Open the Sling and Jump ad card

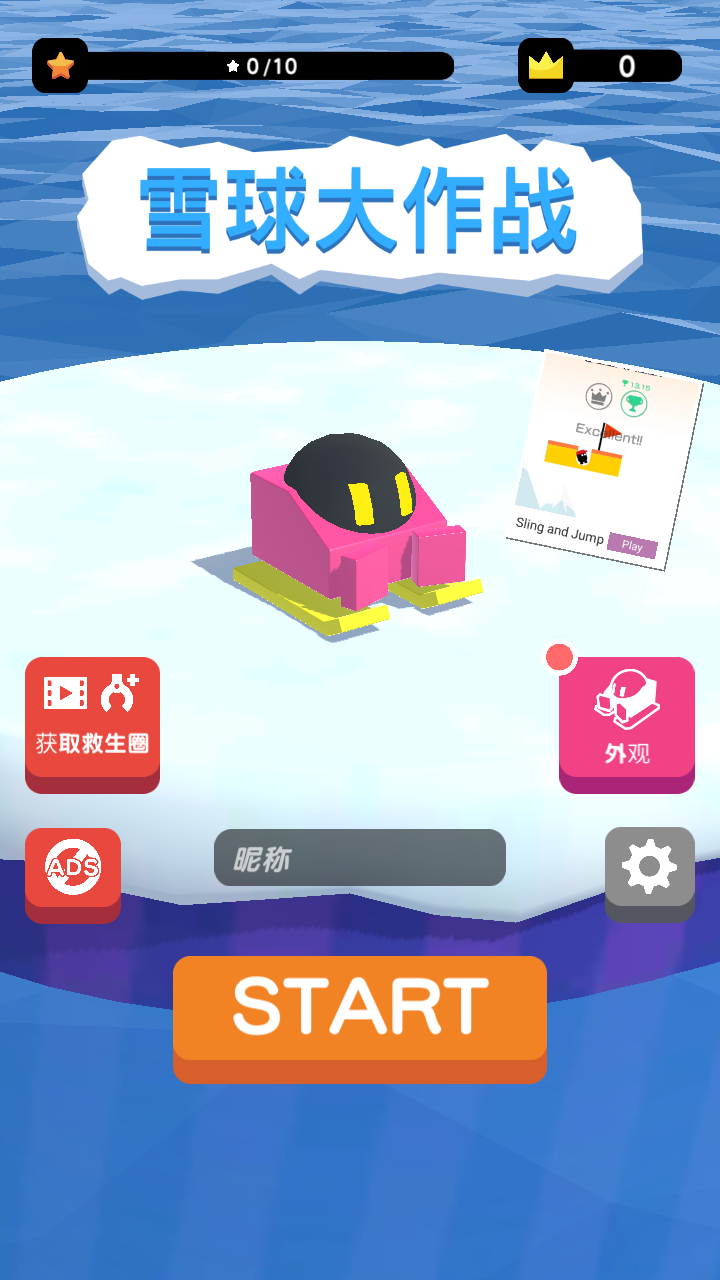click(603, 462)
